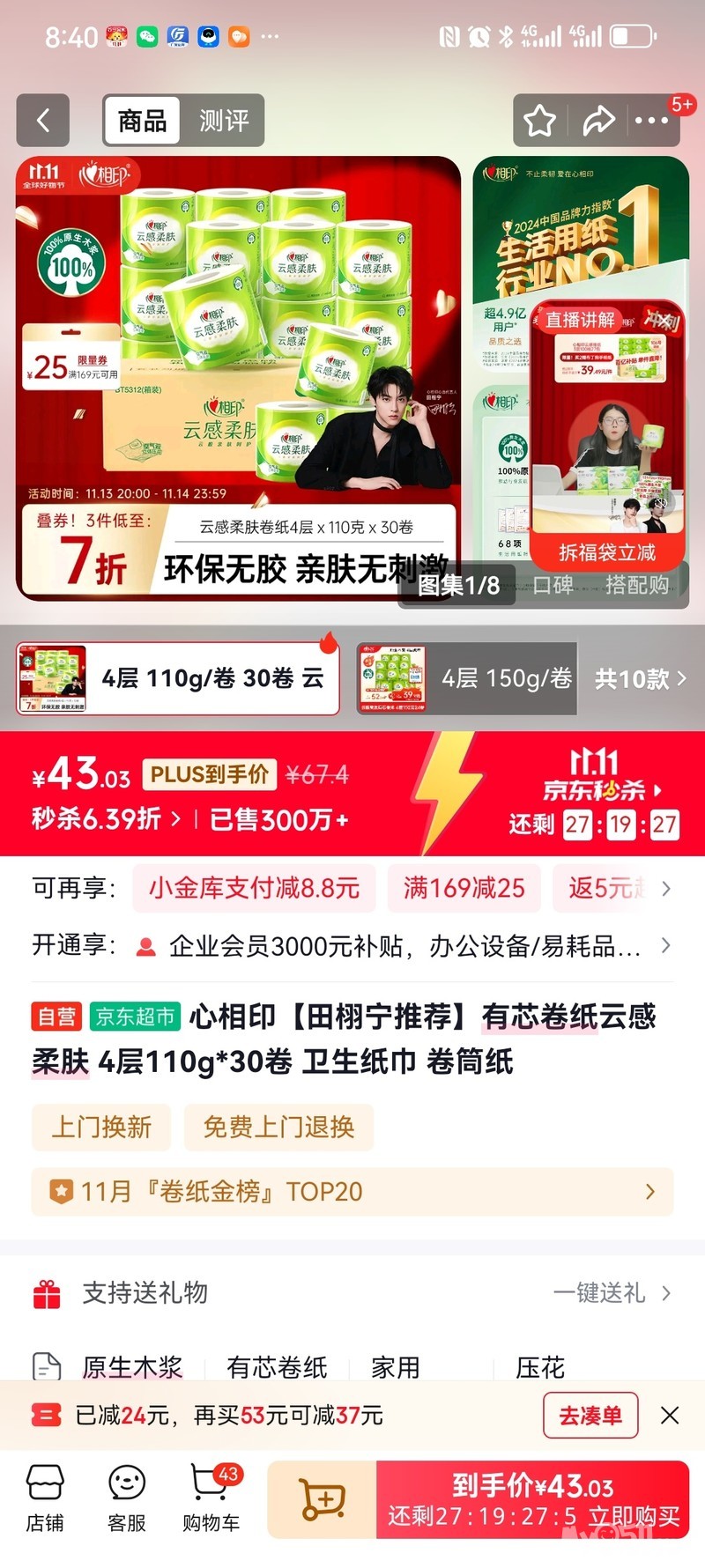
Task: Open the 店铺 store page
Action: 45,1498
